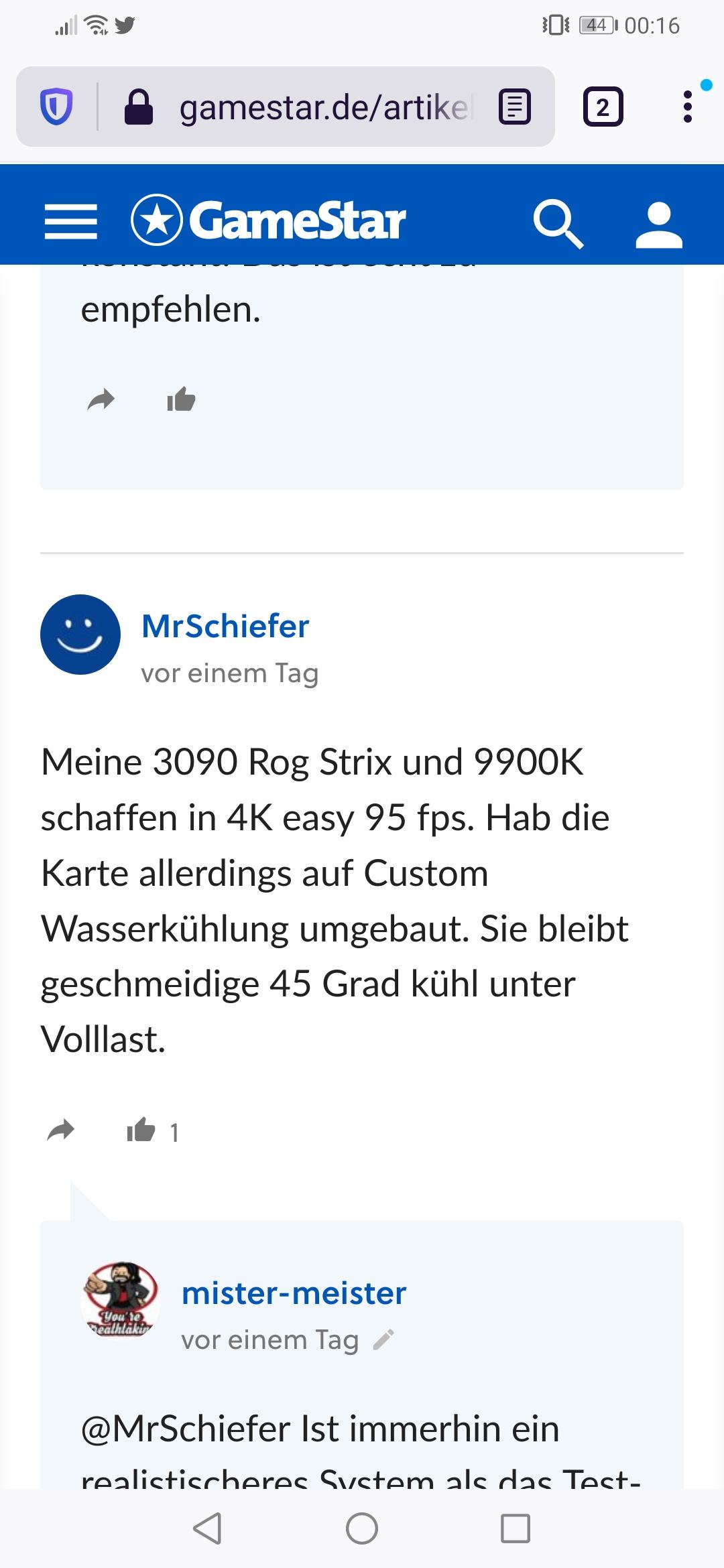
Task: Reply to MrSchiefer's comment
Action: click(x=61, y=1131)
